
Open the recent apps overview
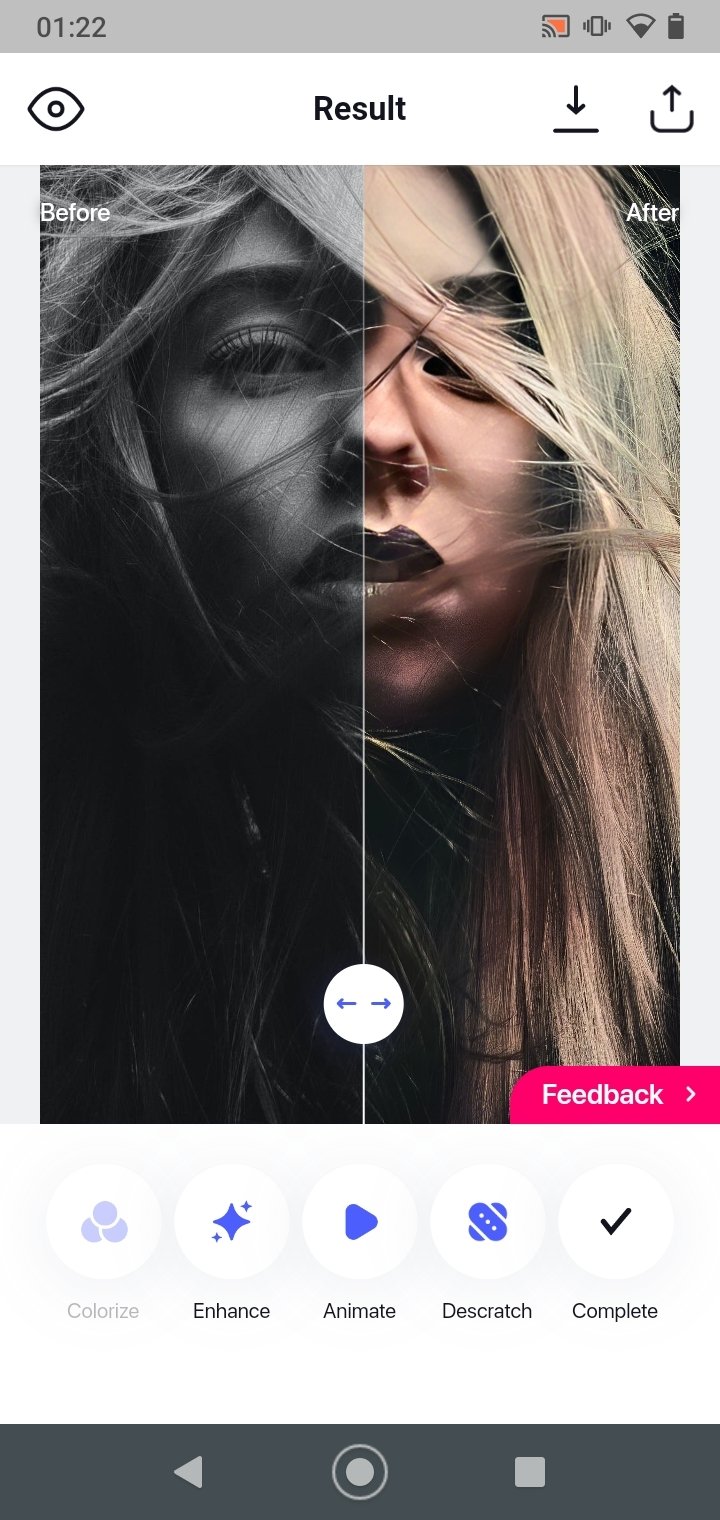pos(529,1472)
